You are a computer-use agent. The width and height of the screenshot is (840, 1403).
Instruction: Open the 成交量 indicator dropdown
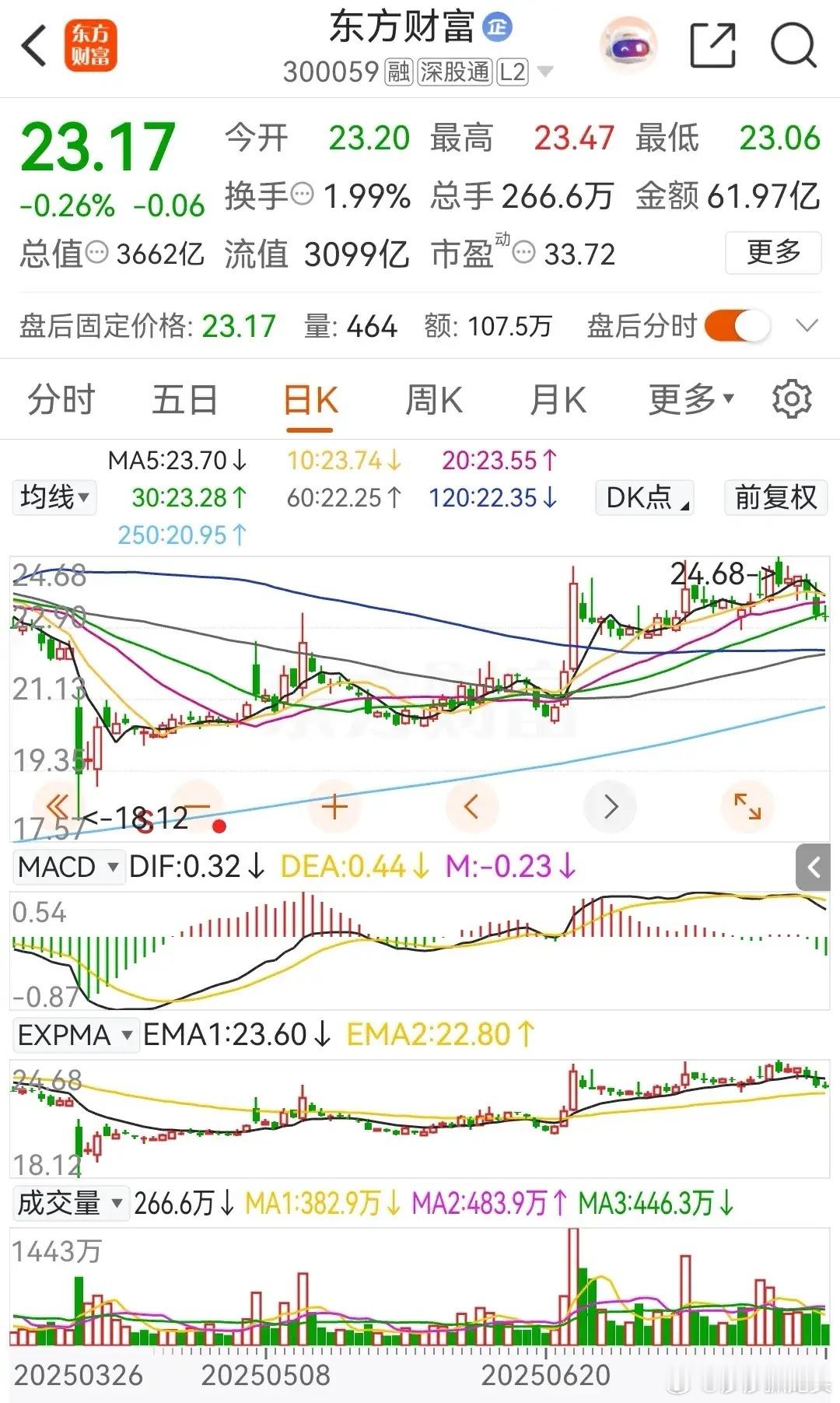tap(70, 1203)
